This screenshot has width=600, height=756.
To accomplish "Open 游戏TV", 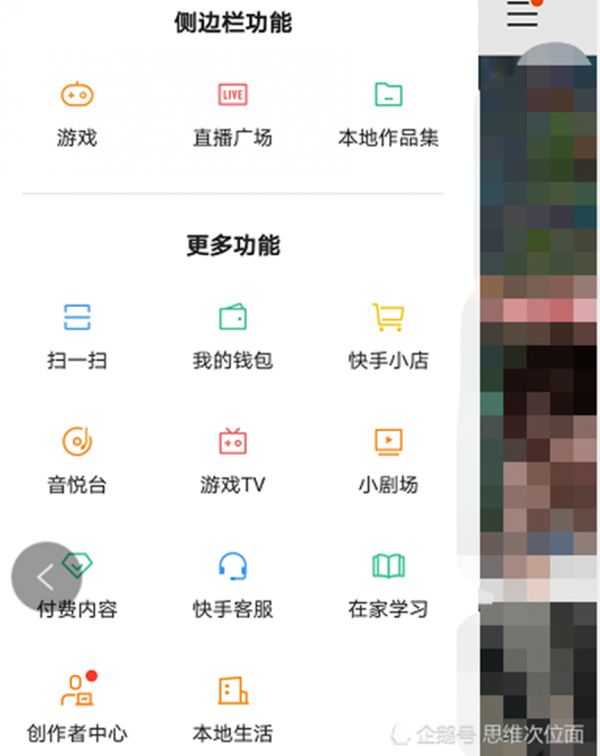I will click(232, 458).
